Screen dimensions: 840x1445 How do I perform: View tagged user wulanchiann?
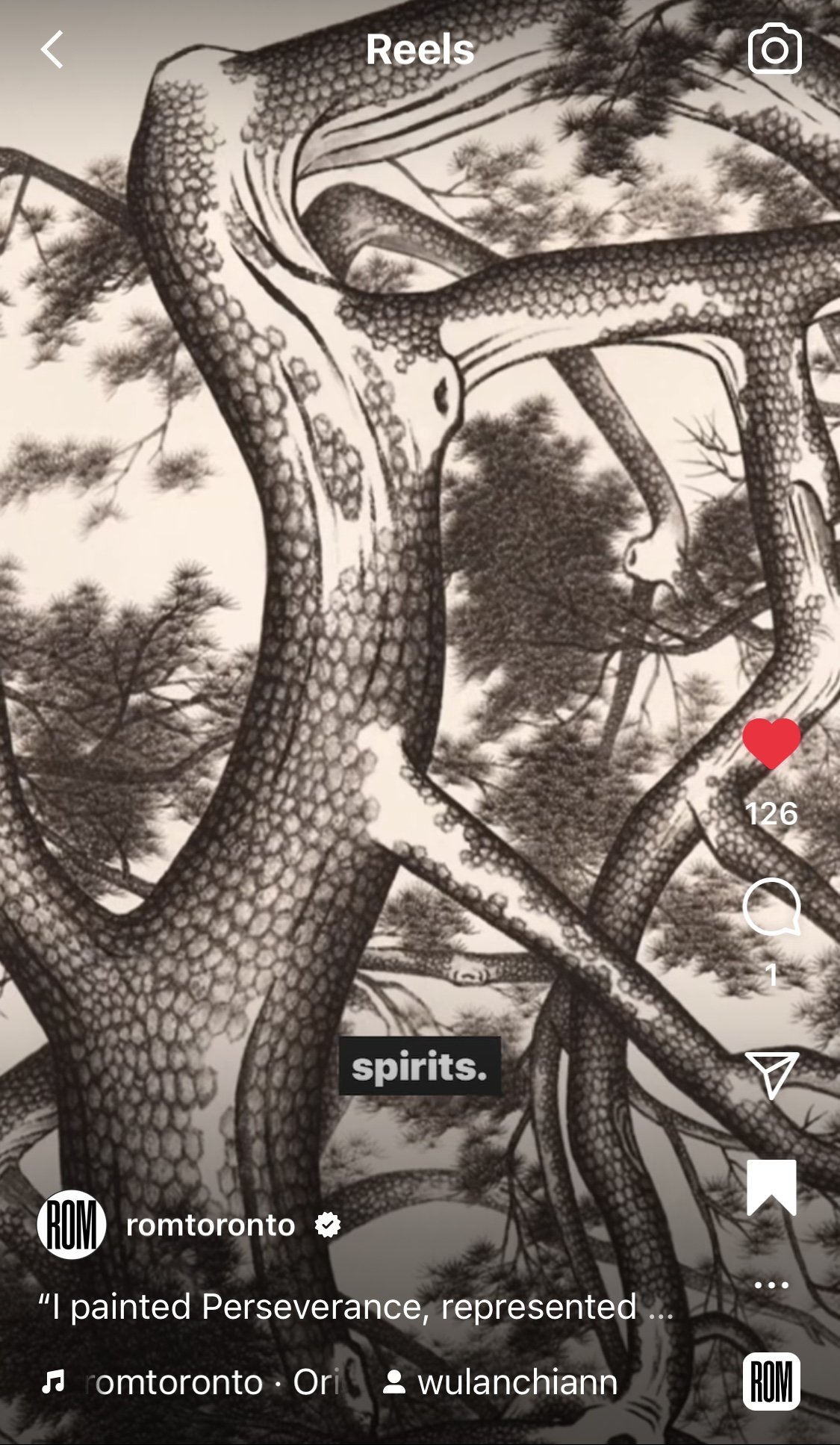click(x=500, y=1382)
